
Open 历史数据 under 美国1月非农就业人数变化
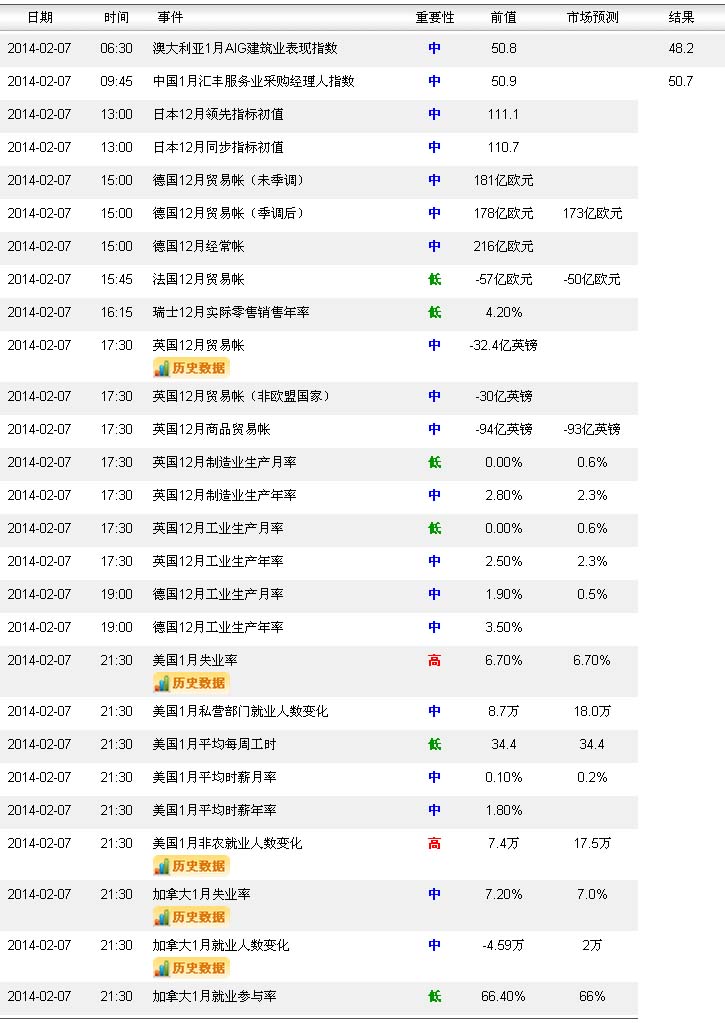(x=191, y=866)
